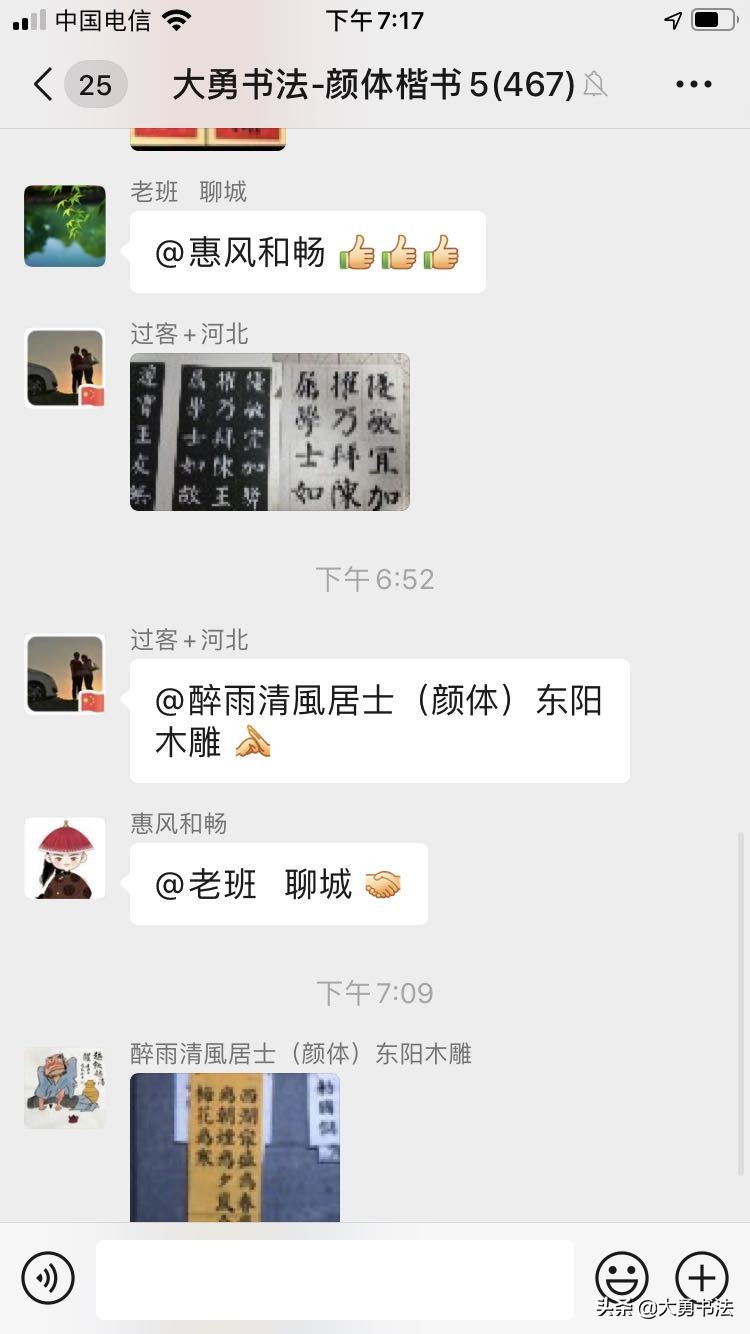Image resolution: width=750 pixels, height=1334 pixels.
Task: Tap 惠风和畅's profile avatar
Action: [x=64, y=857]
